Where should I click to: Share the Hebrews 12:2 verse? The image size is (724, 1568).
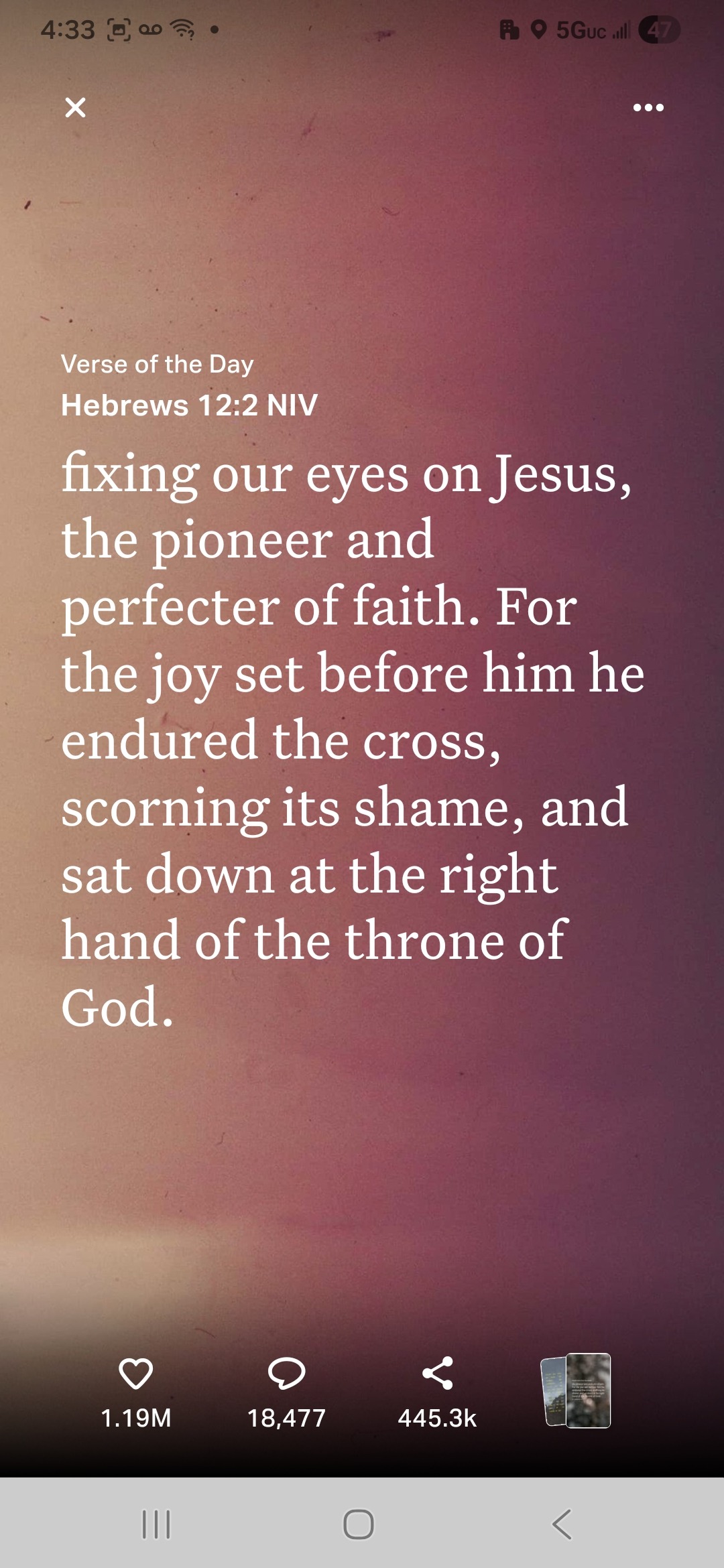[437, 1372]
